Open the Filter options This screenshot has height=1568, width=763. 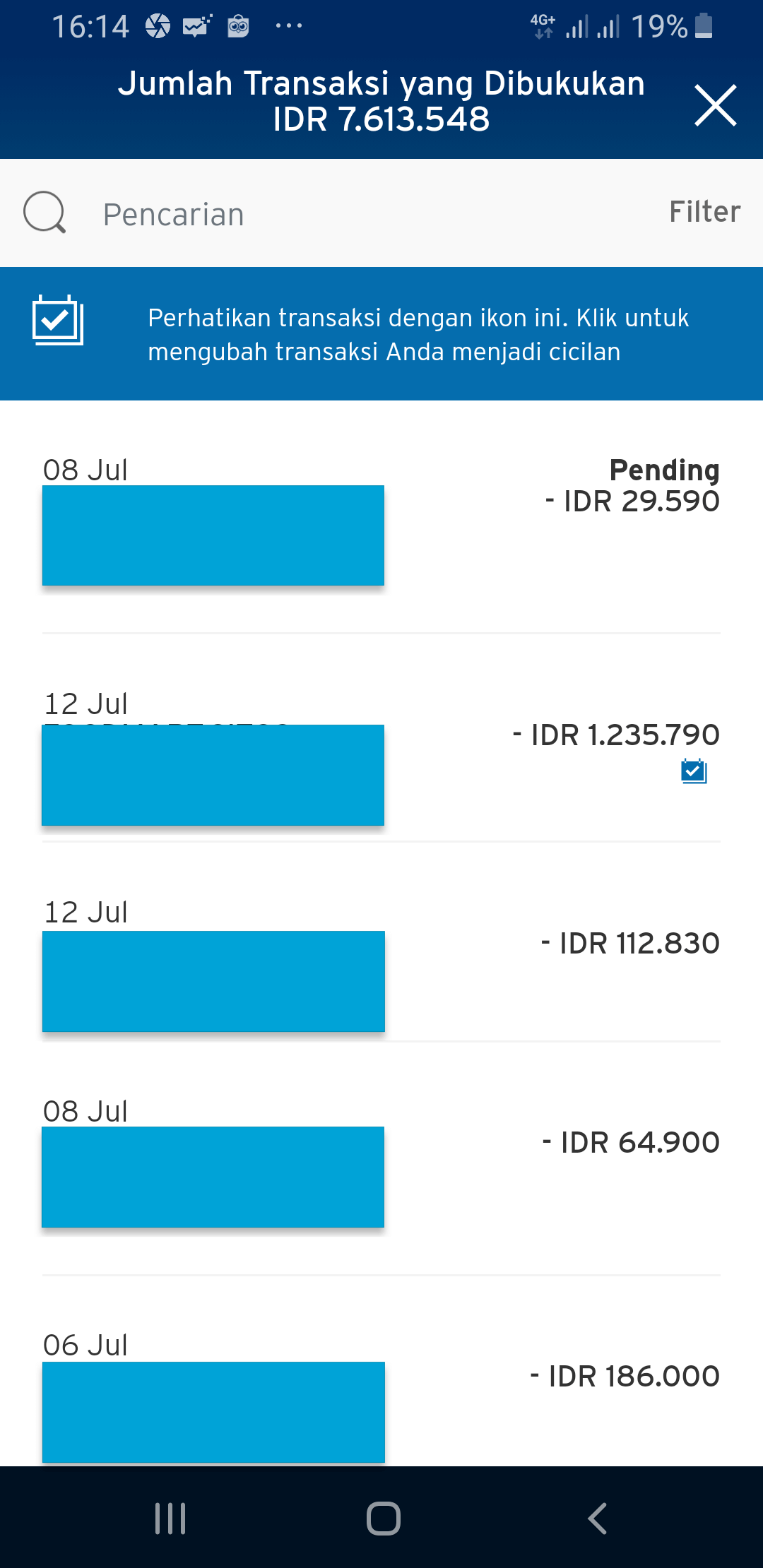pyautogui.click(x=704, y=212)
